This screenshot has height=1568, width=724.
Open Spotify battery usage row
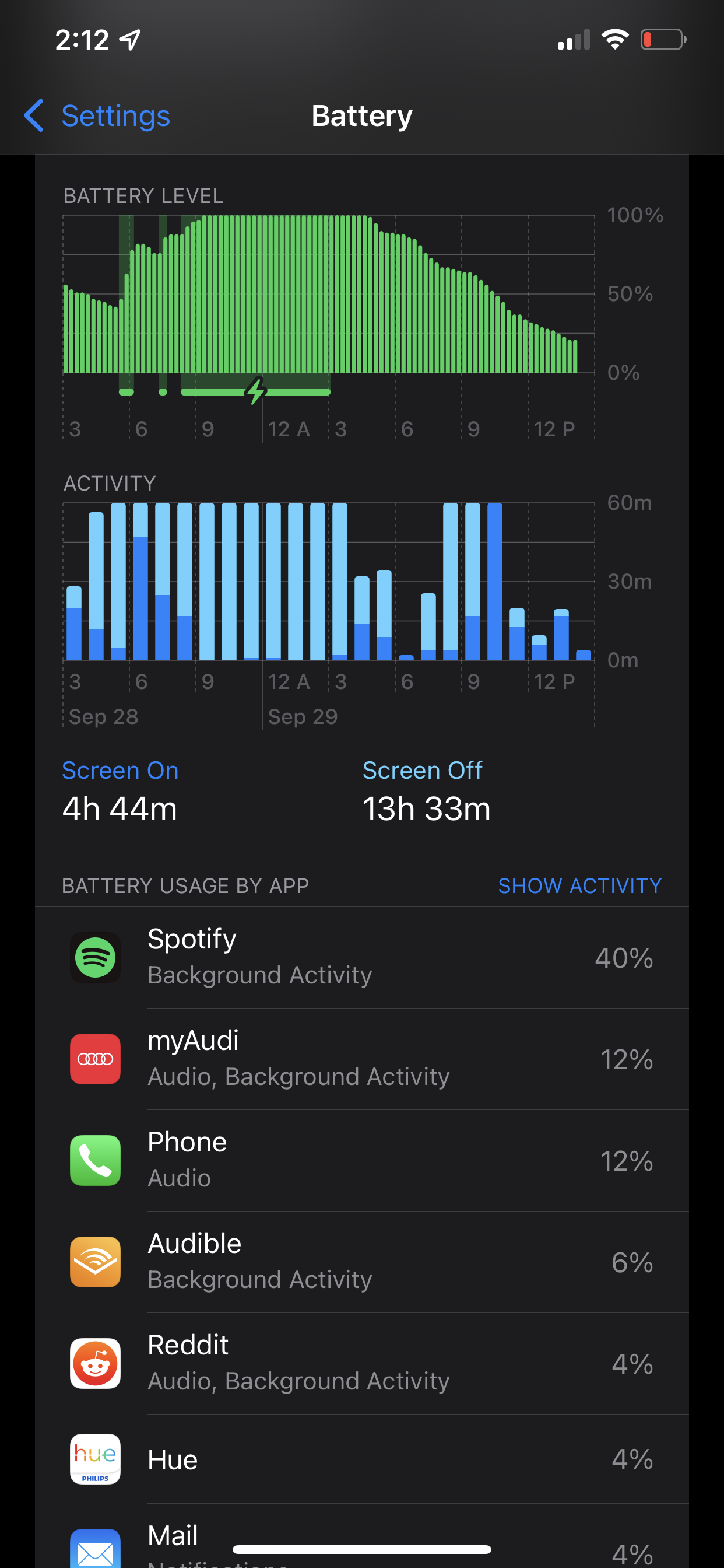[x=362, y=957]
